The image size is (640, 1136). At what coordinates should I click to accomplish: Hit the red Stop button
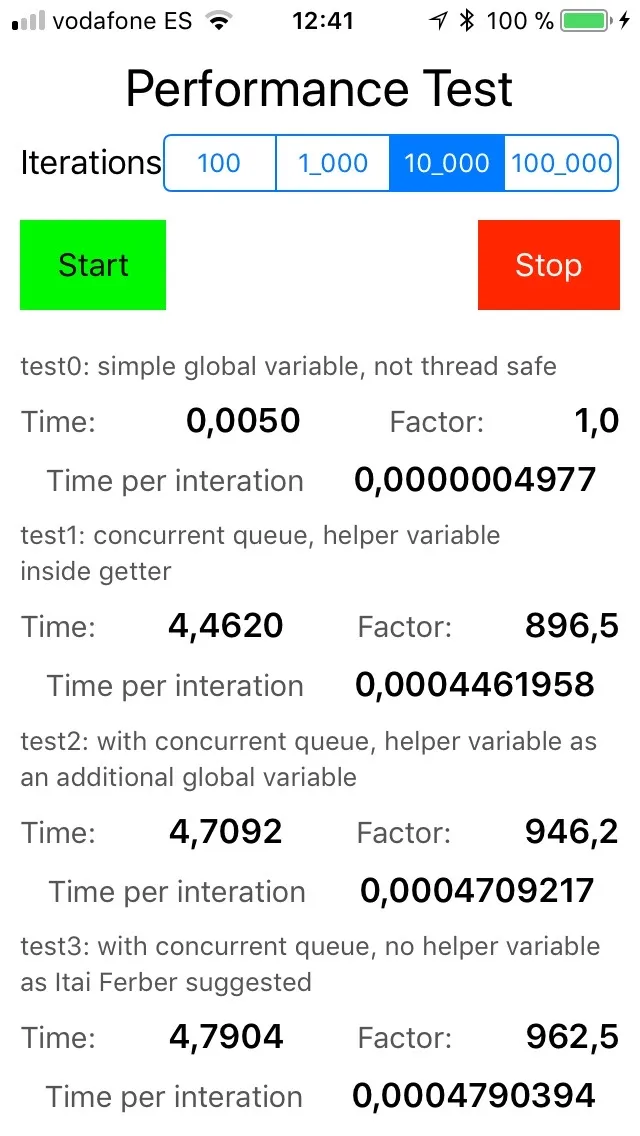[x=549, y=265]
